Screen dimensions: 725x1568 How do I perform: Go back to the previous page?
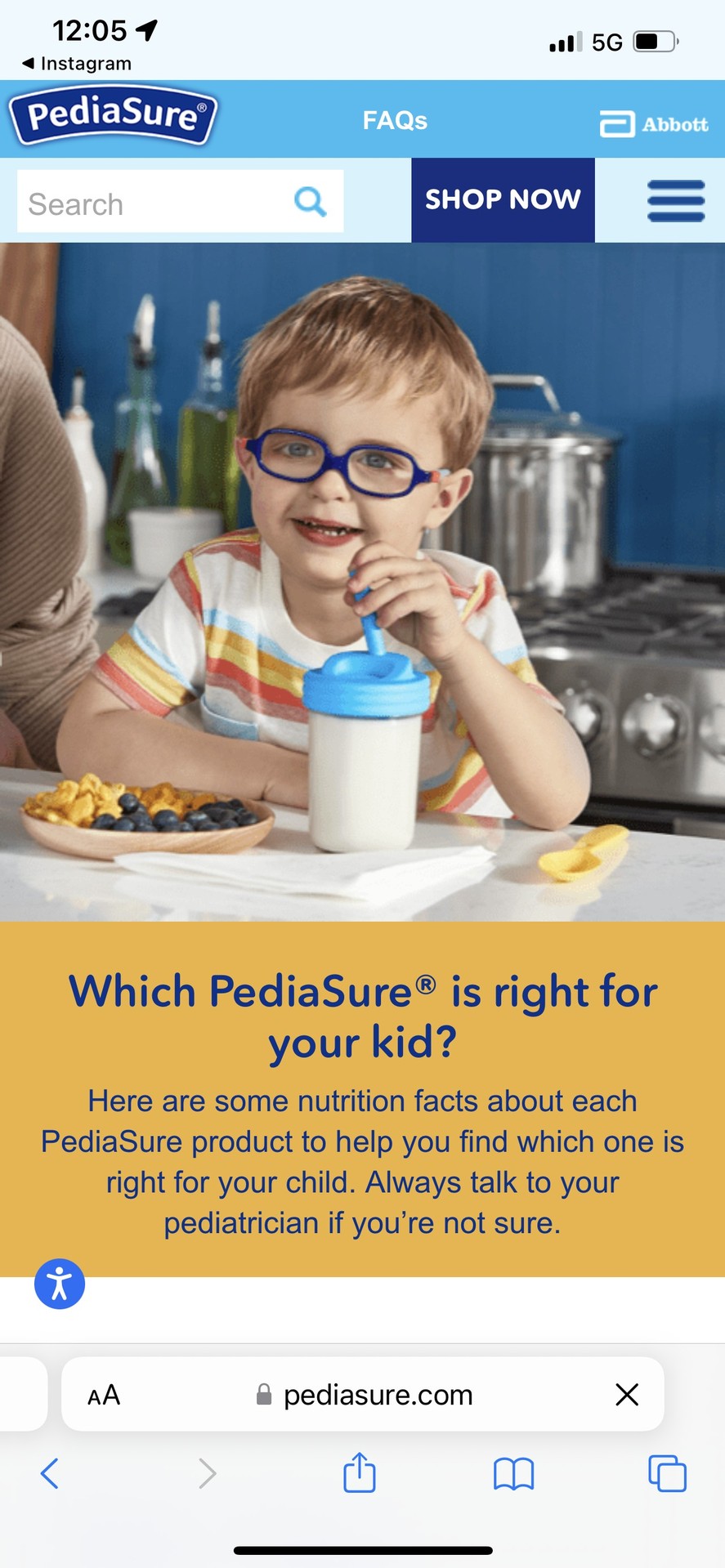pyautogui.click(x=49, y=1473)
